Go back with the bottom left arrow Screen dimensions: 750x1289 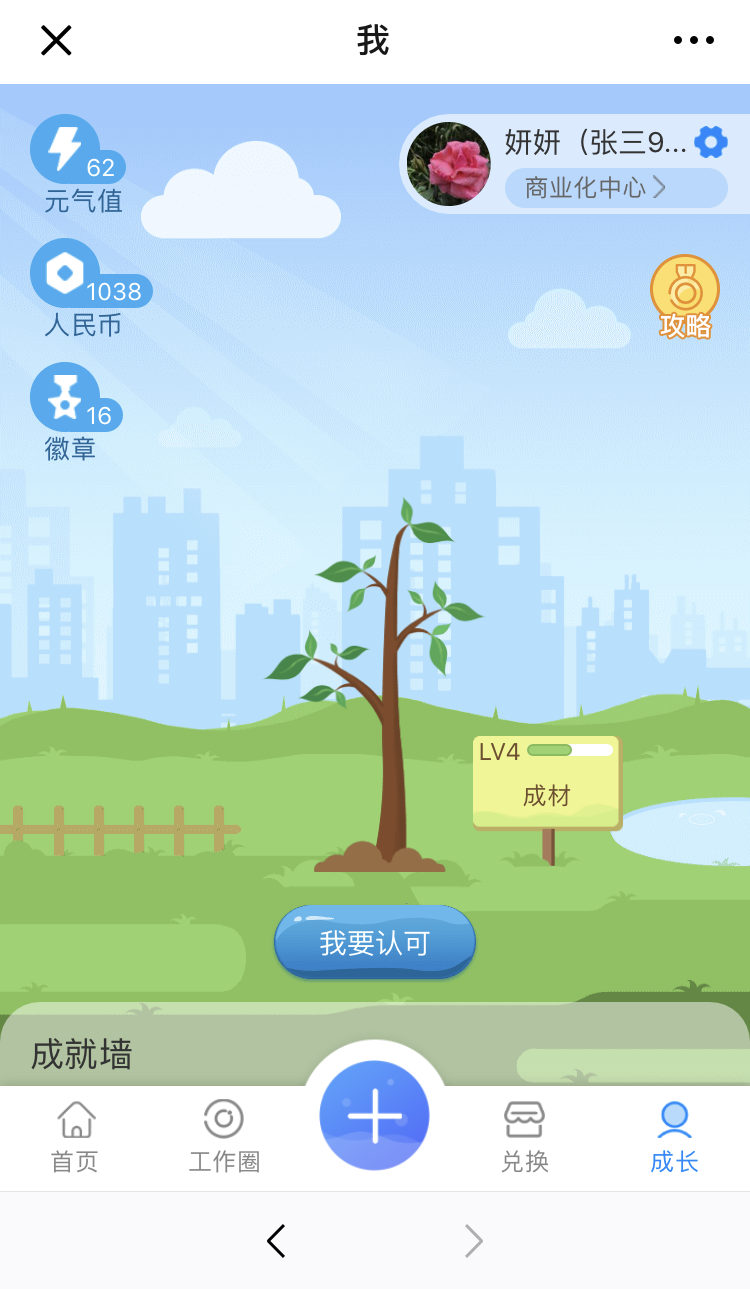point(276,1241)
